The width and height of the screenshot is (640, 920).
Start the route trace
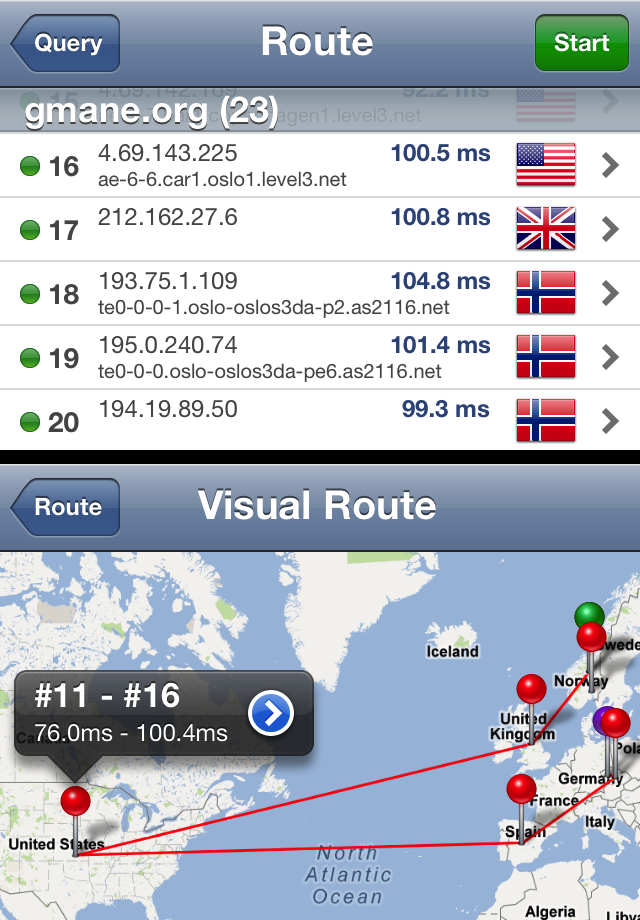coord(581,43)
